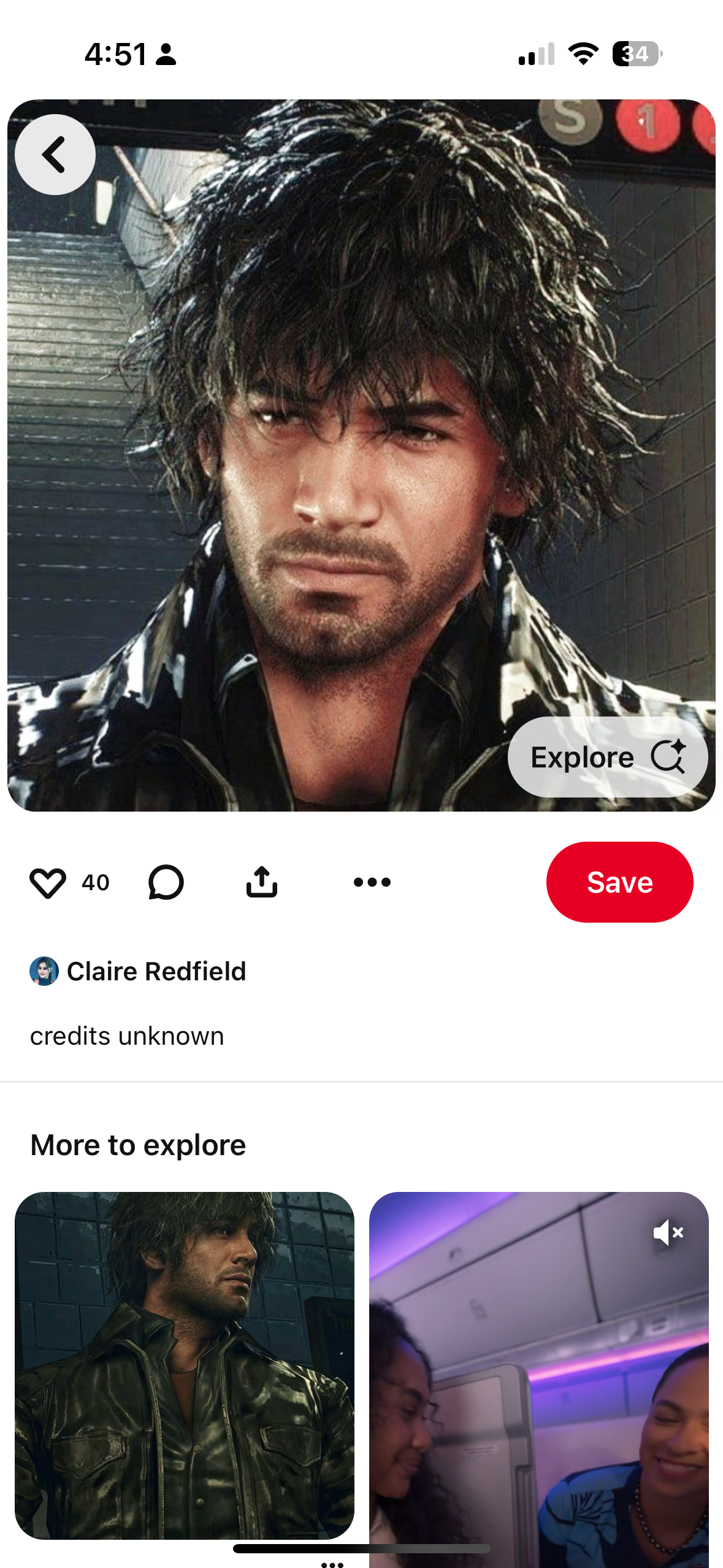Open the leather jacket pin under More to explore
Screen dimensions: 723x1568
(185, 1365)
